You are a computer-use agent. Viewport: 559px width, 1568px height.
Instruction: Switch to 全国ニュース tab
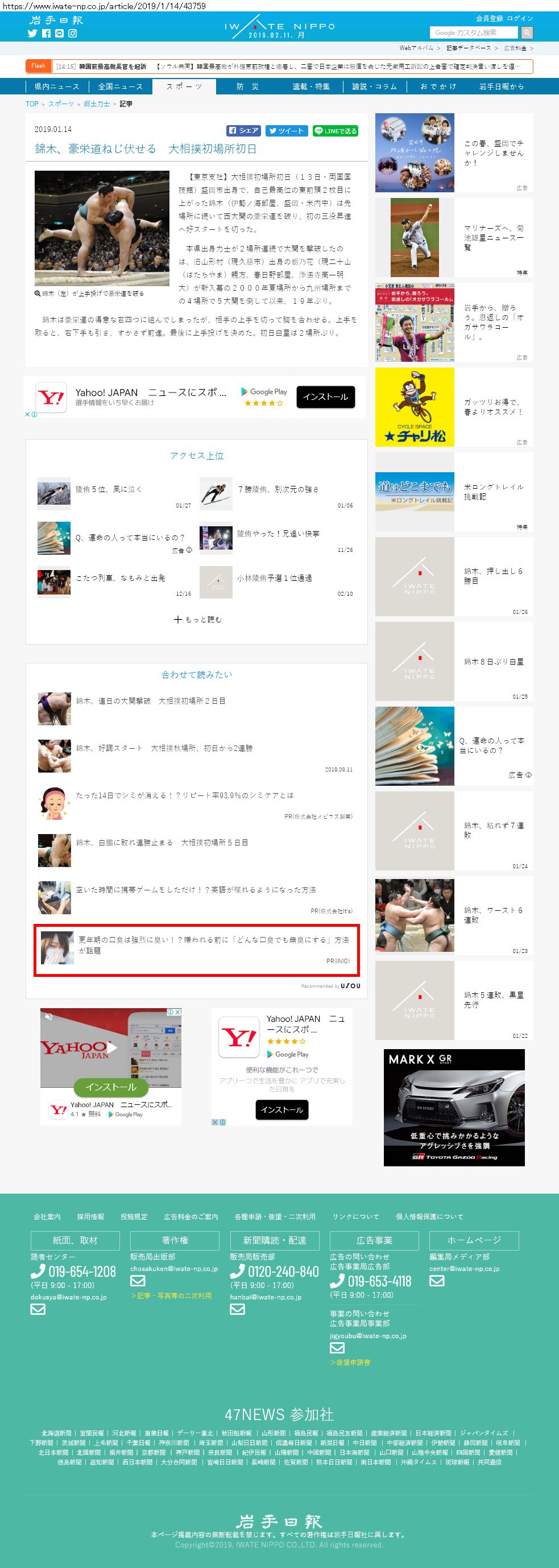pos(121,86)
